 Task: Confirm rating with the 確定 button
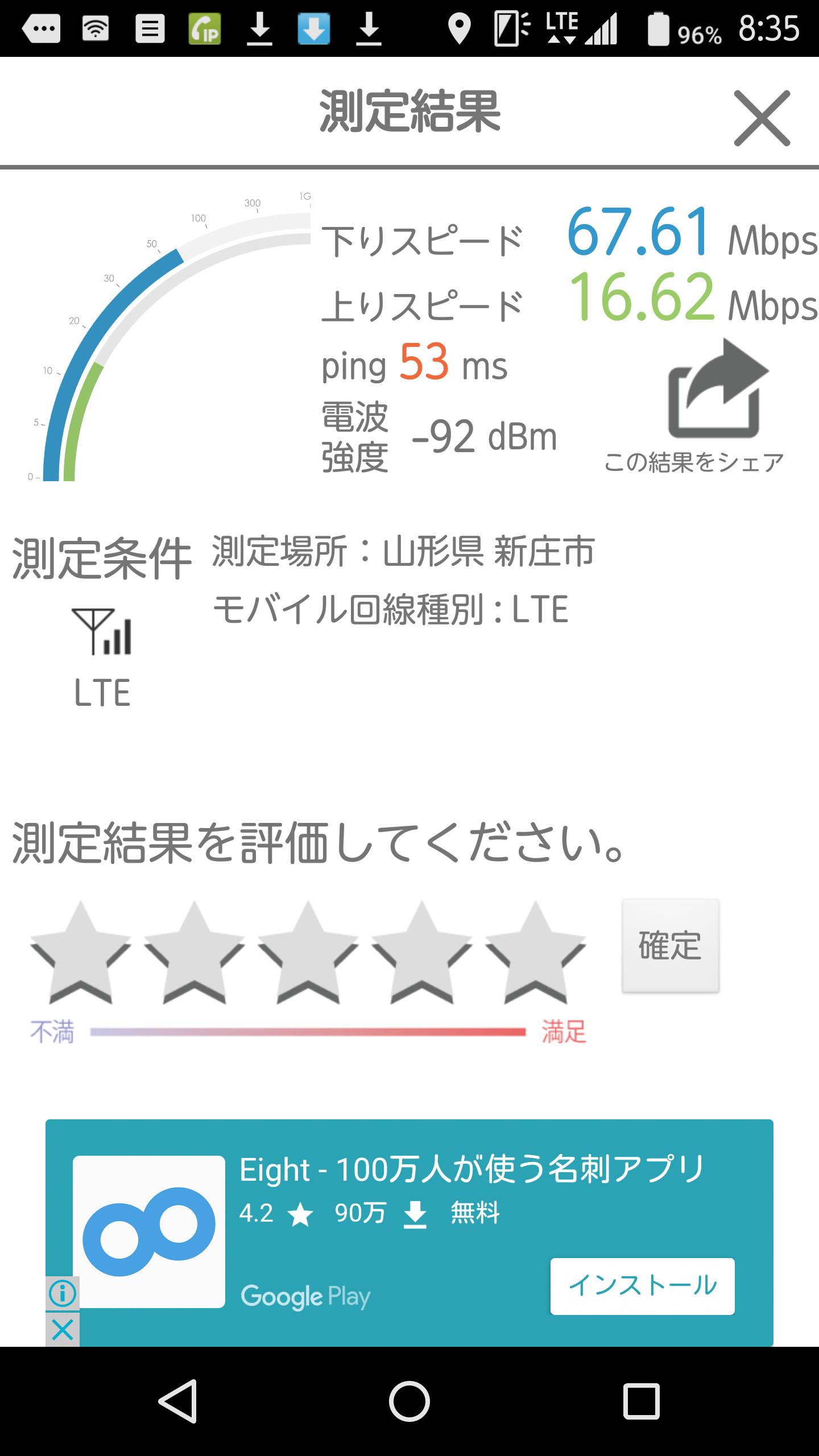[670, 946]
